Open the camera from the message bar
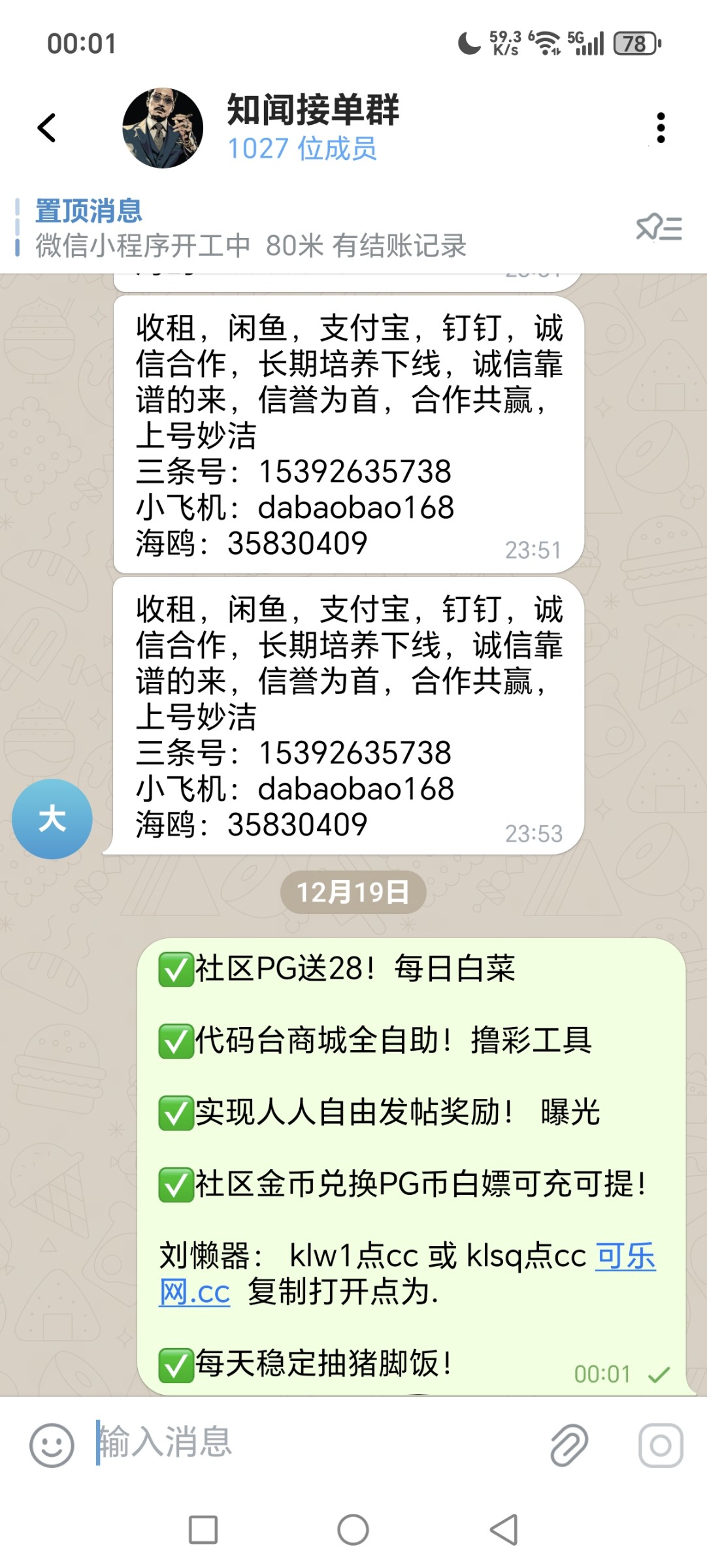The image size is (707, 1568). (663, 1444)
